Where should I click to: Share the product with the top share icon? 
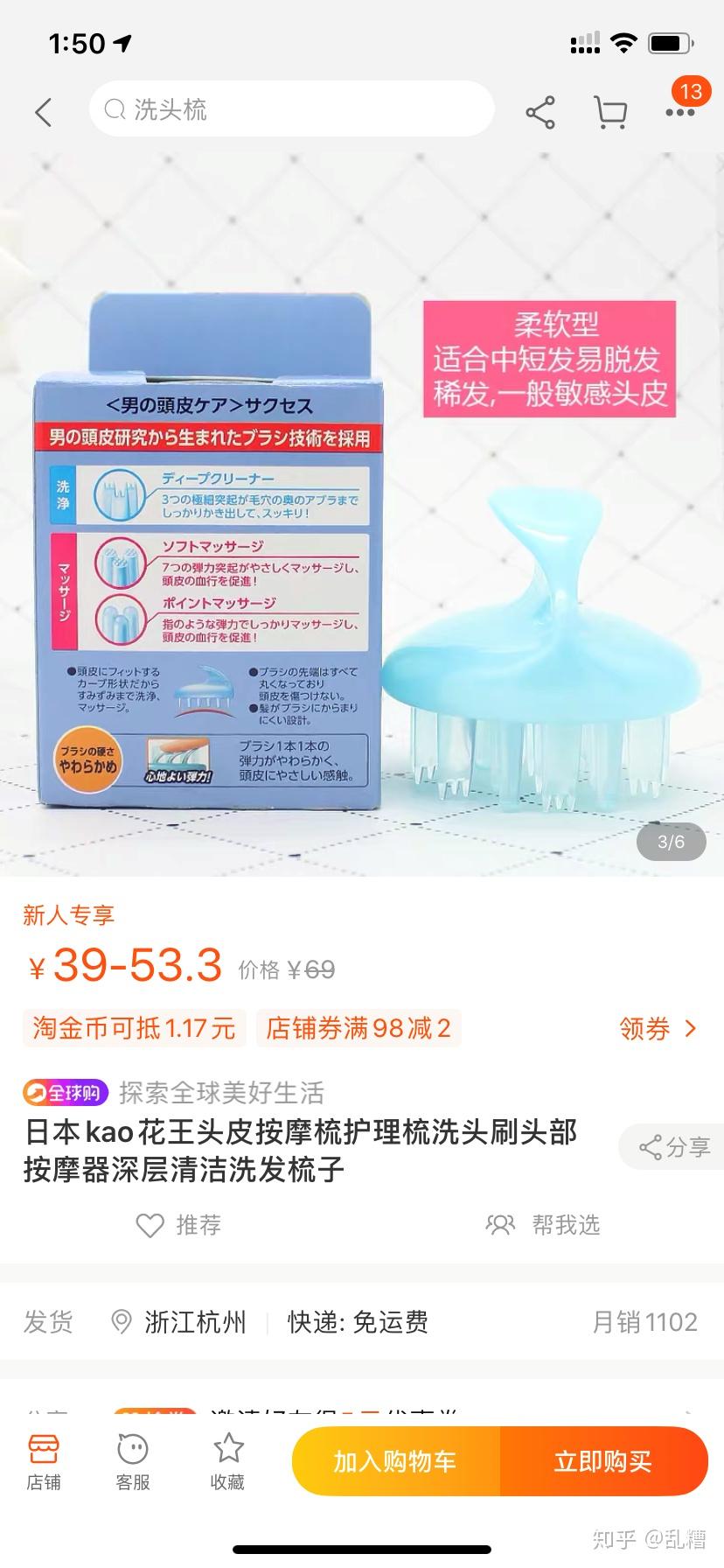coord(540,112)
